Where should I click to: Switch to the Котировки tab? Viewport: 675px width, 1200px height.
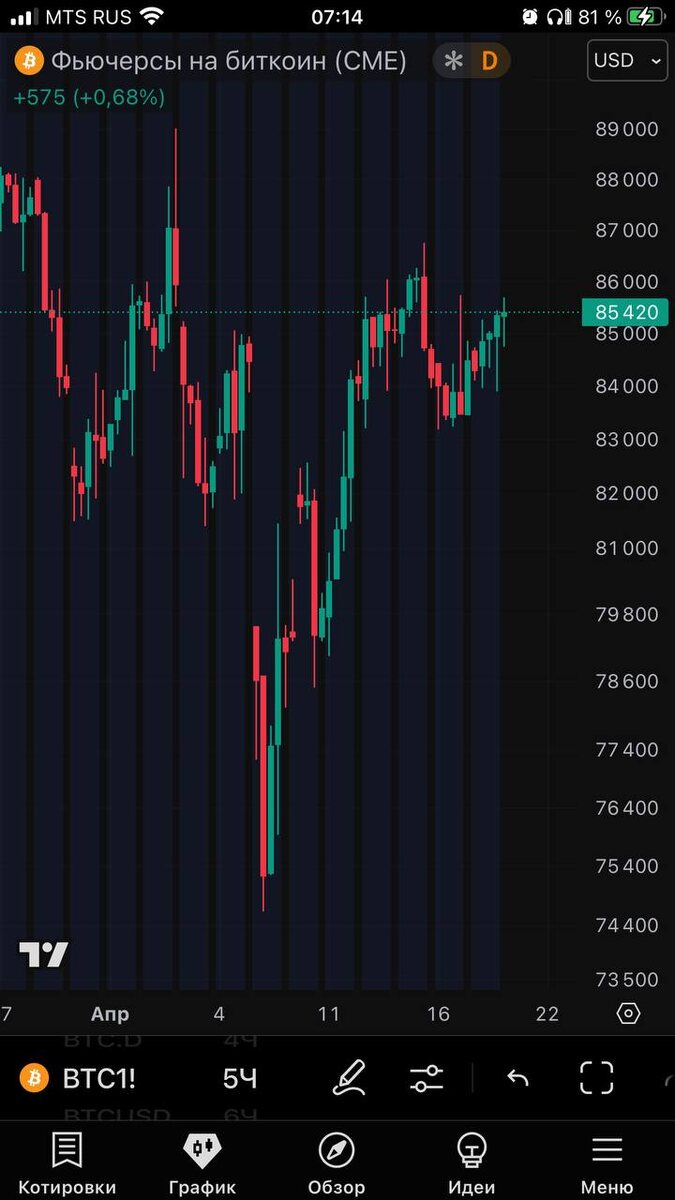[67, 1163]
